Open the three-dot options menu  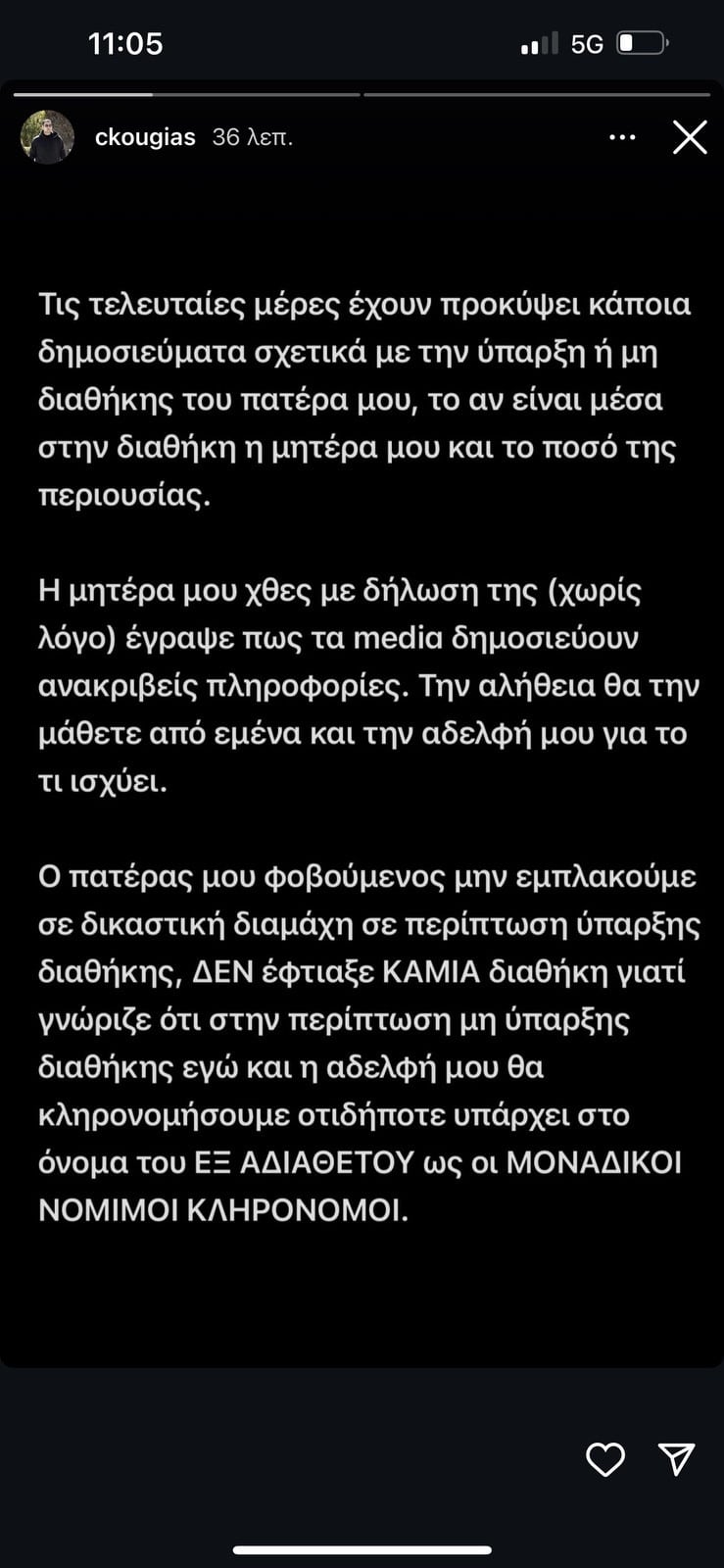pos(622,138)
